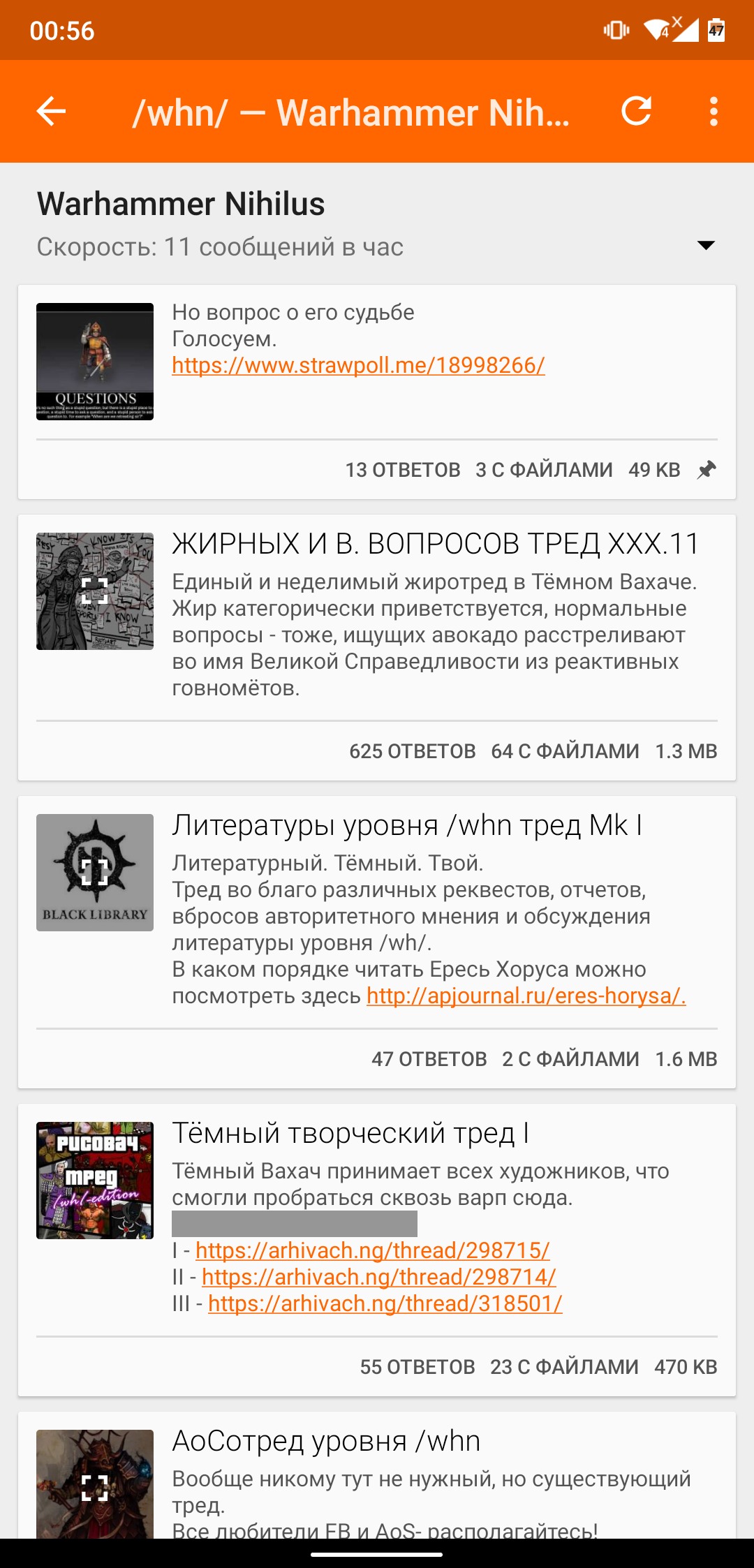Open the Литературы уровня /whn thread
Image resolution: width=754 pixels, height=1568 pixels.
point(406,826)
